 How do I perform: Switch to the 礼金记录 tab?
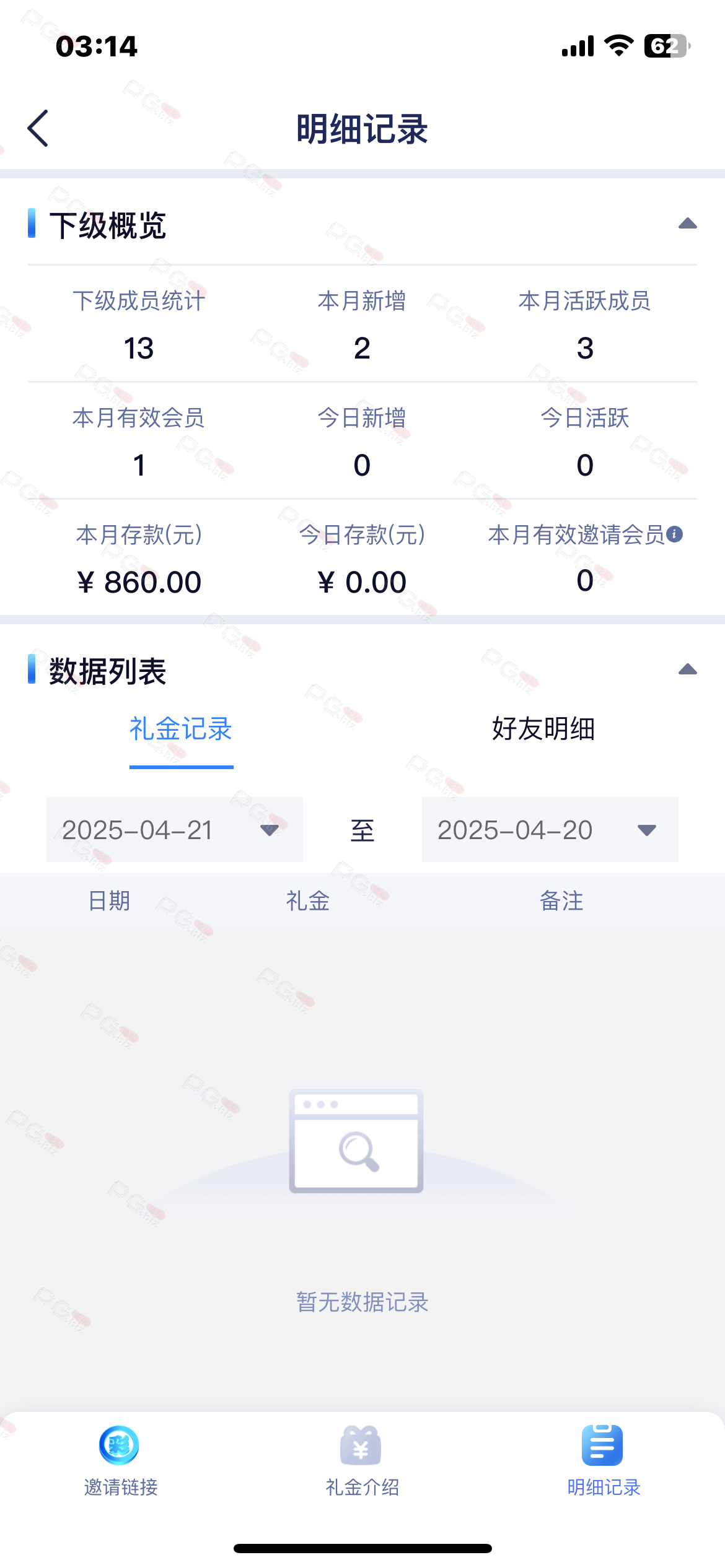pyautogui.click(x=181, y=729)
